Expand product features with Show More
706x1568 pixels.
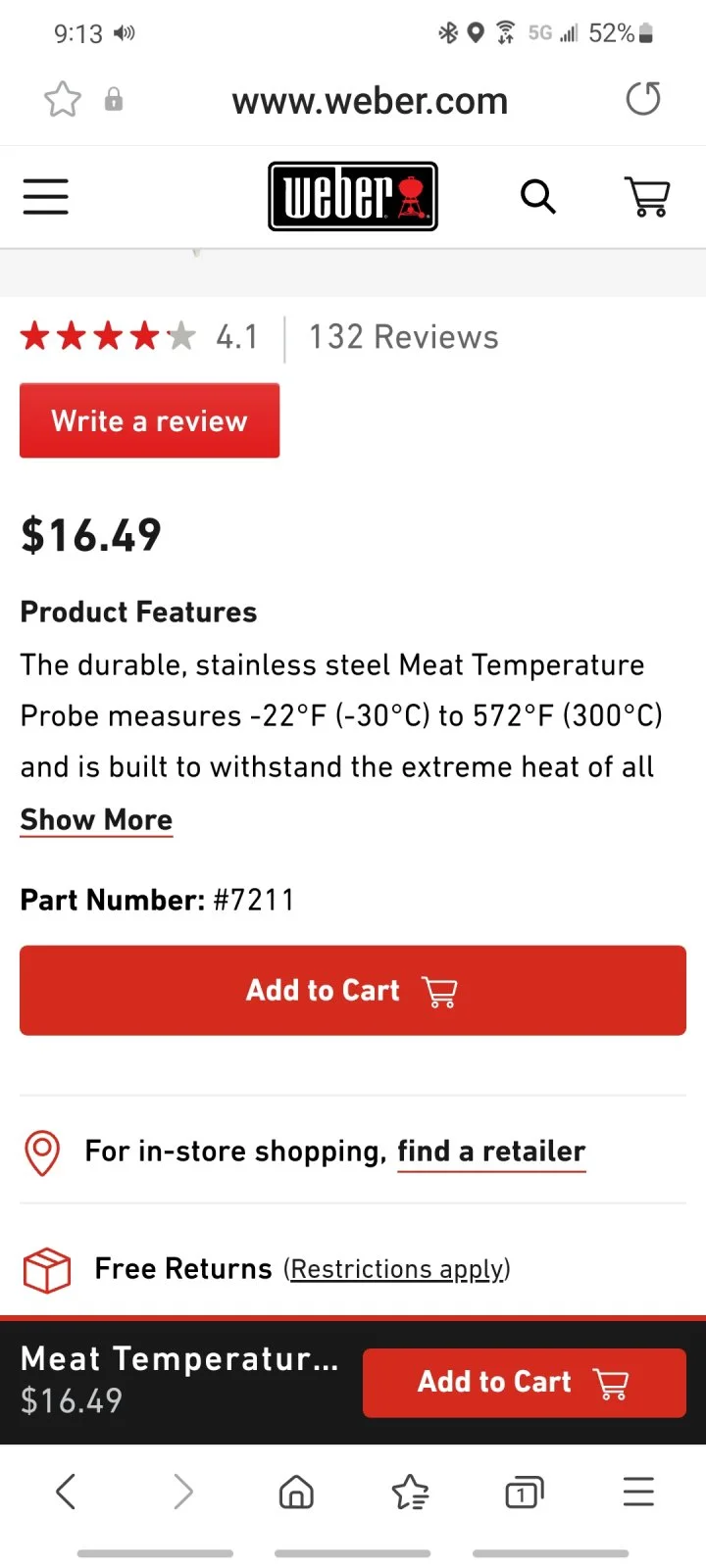96,819
